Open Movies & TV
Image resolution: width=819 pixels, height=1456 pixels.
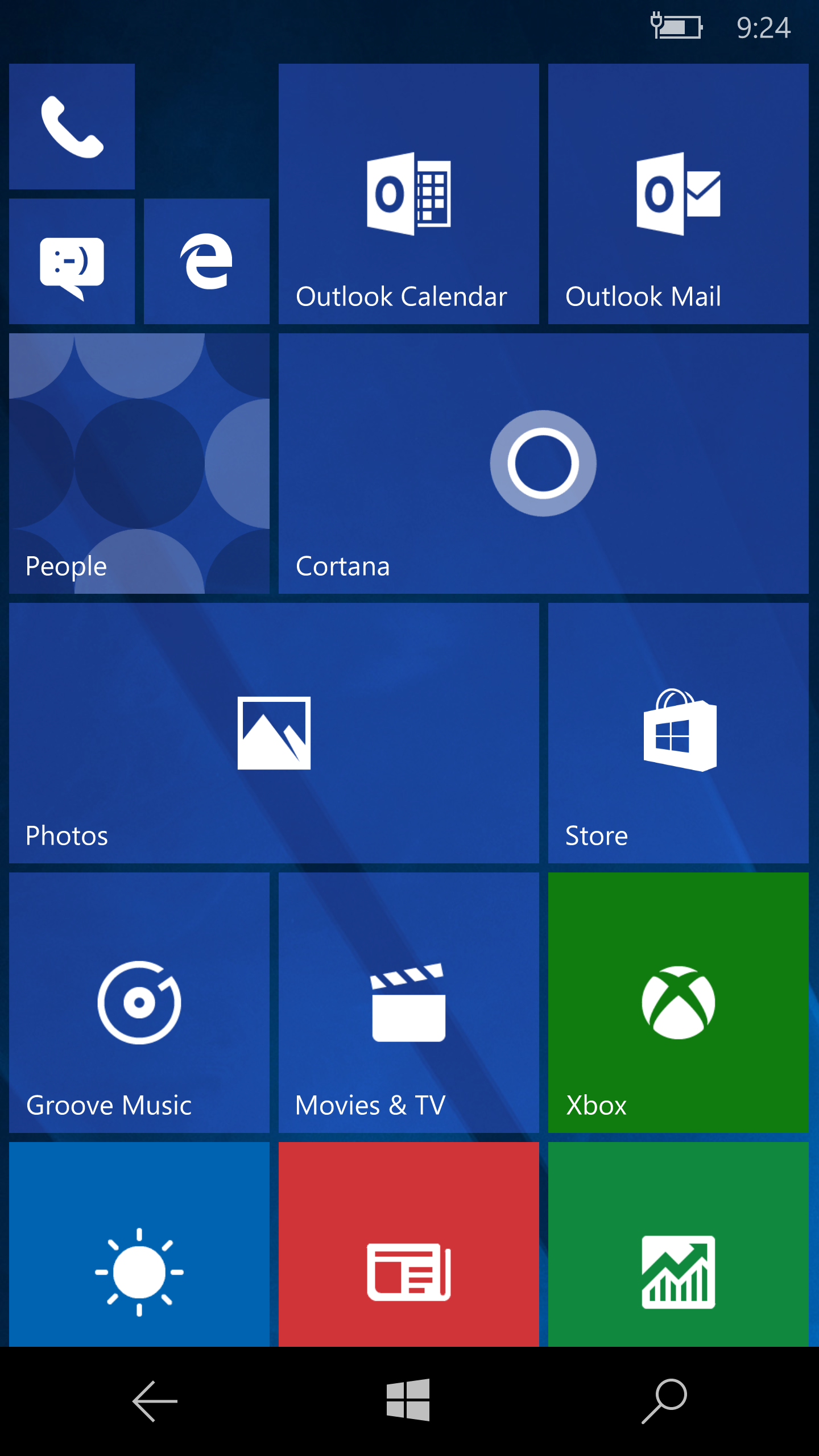click(x=408, y=1003)
